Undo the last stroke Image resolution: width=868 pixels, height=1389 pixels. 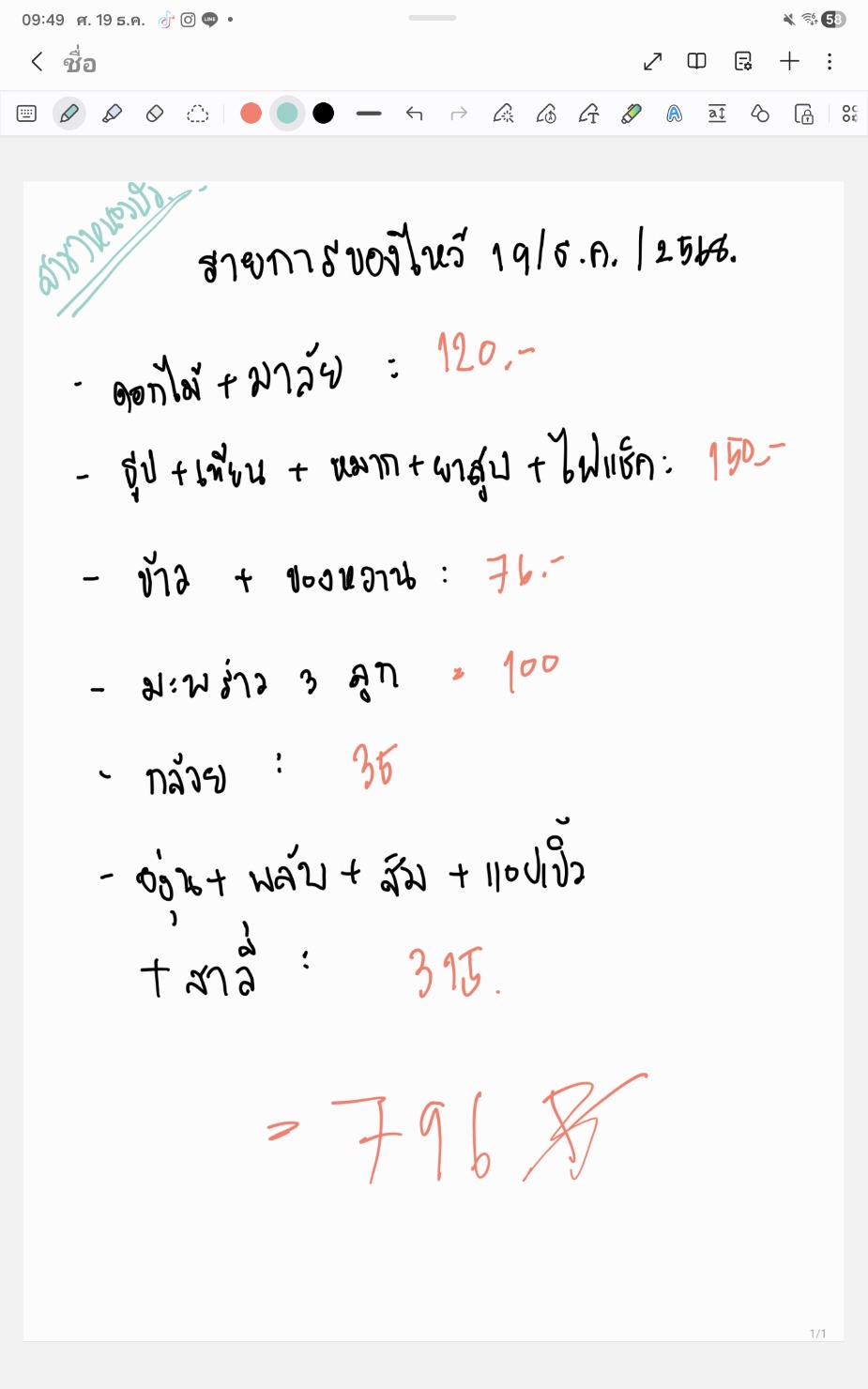point(414,114)
